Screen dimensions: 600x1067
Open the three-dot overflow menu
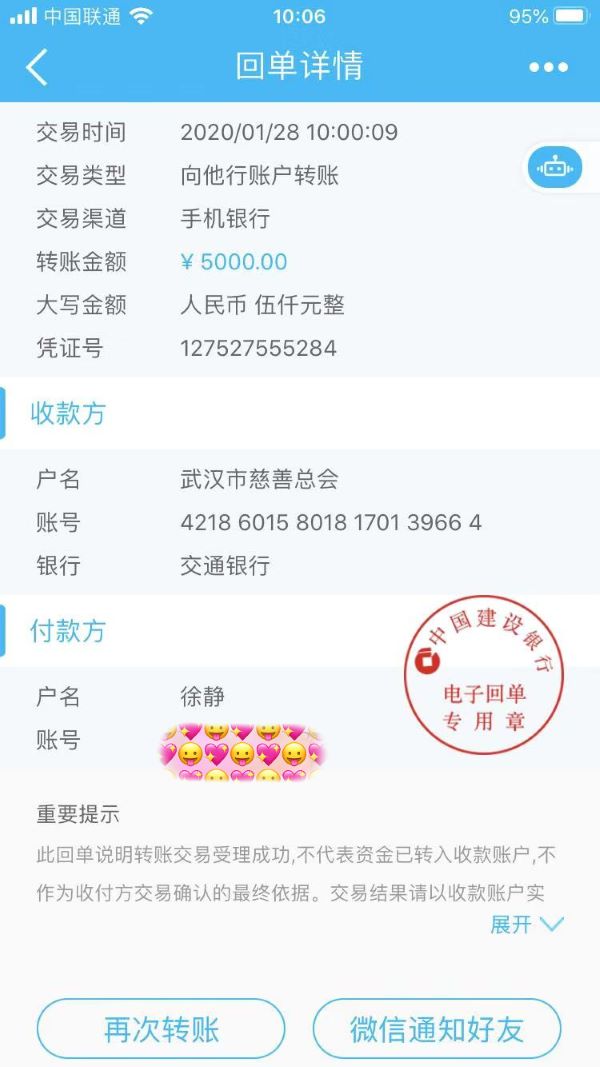[548, 67]
